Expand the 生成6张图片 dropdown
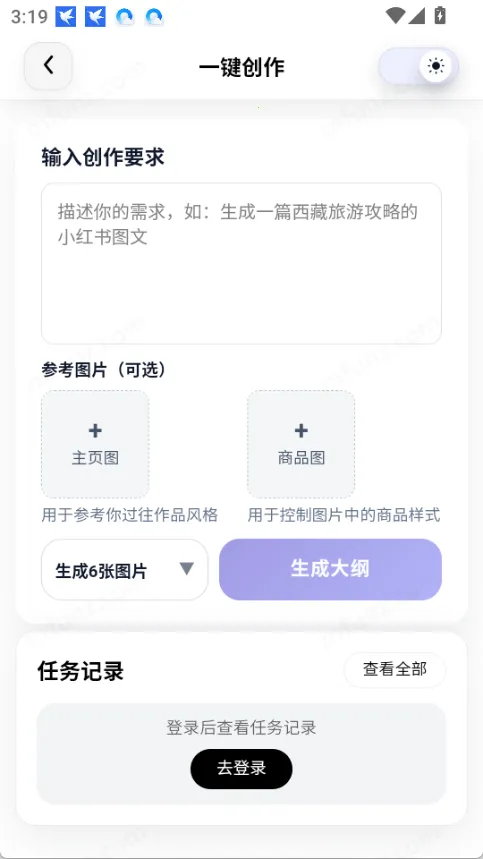The image size is (483, 859). (x=125, y=570)
